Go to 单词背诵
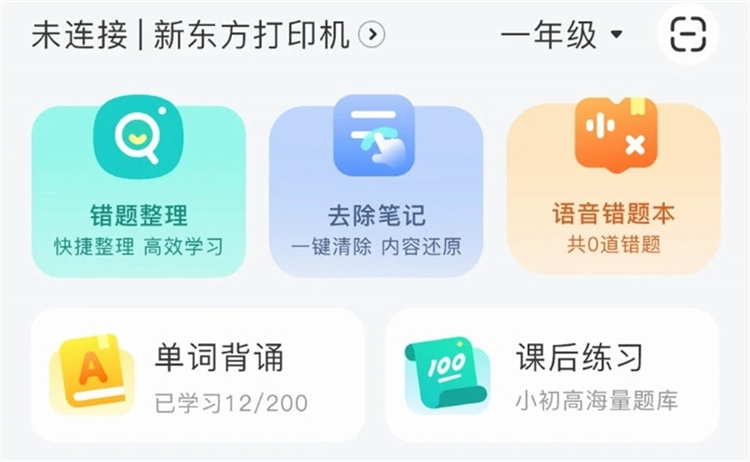Image resolution: width=750 pixels, height=462 pixels. 197,375
